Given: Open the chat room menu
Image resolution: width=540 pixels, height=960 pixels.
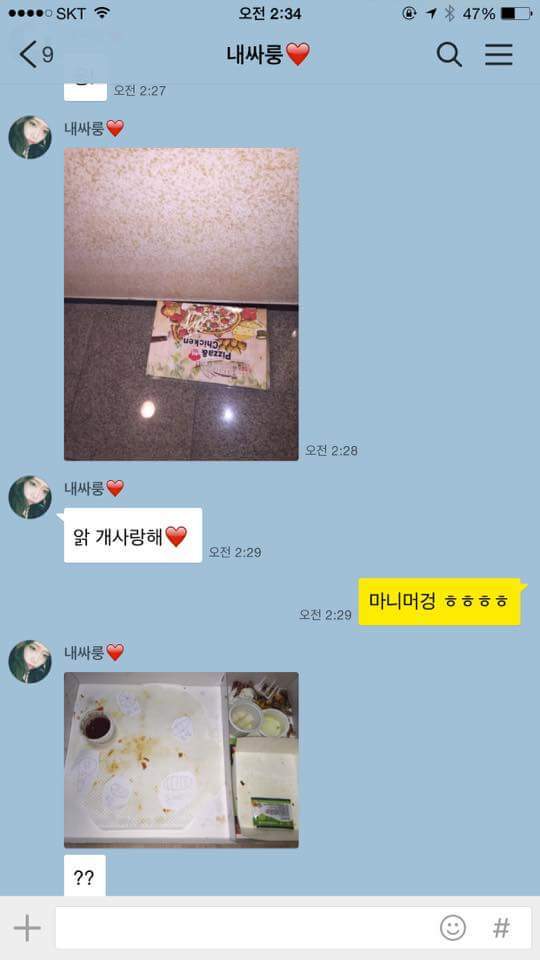Looking at the screenshot, I should click(x=498, y=55).
